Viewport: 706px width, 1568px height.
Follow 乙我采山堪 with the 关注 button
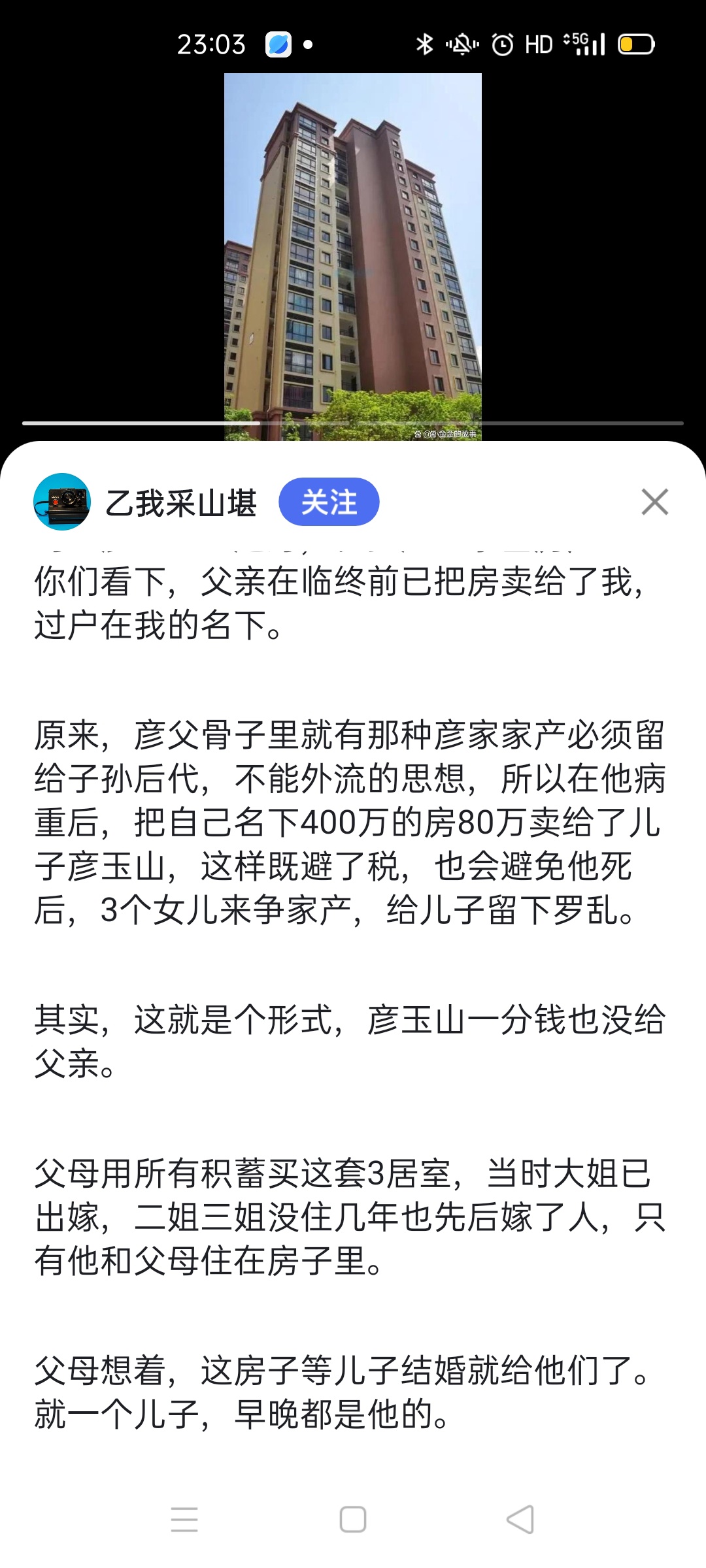[x=329, y=502]
